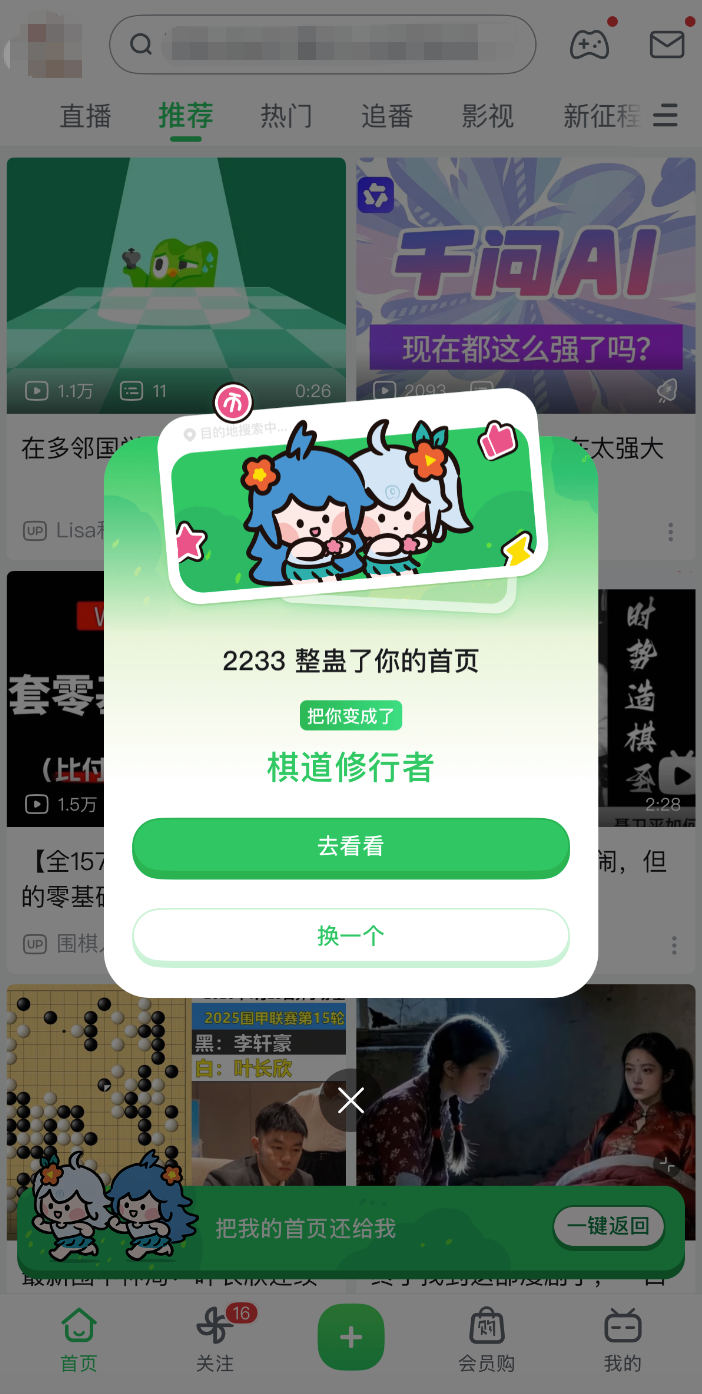Tap 换一个 to get another result
This screenshot has height=1394, width=702.
[350, 936]
